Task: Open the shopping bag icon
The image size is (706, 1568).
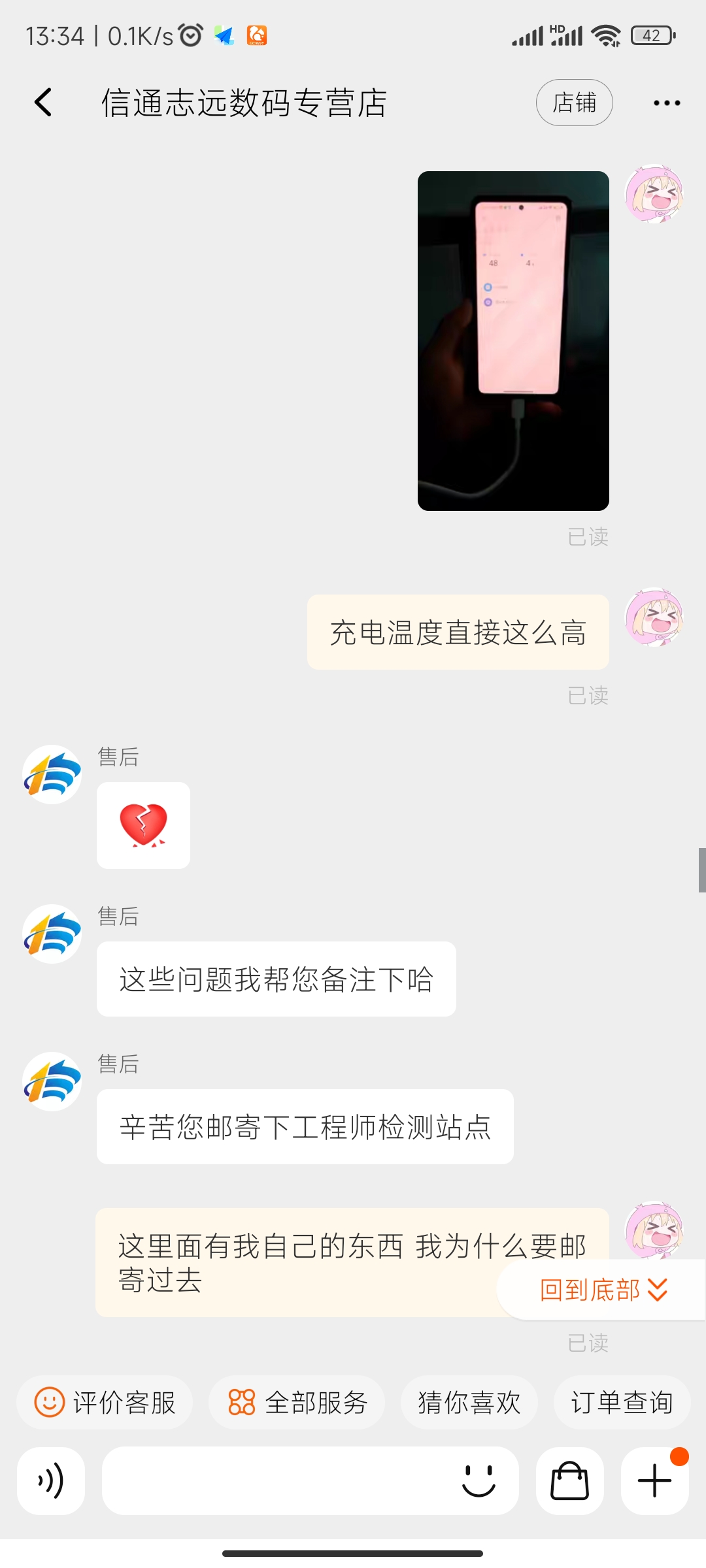Action: click(569, 1480)
